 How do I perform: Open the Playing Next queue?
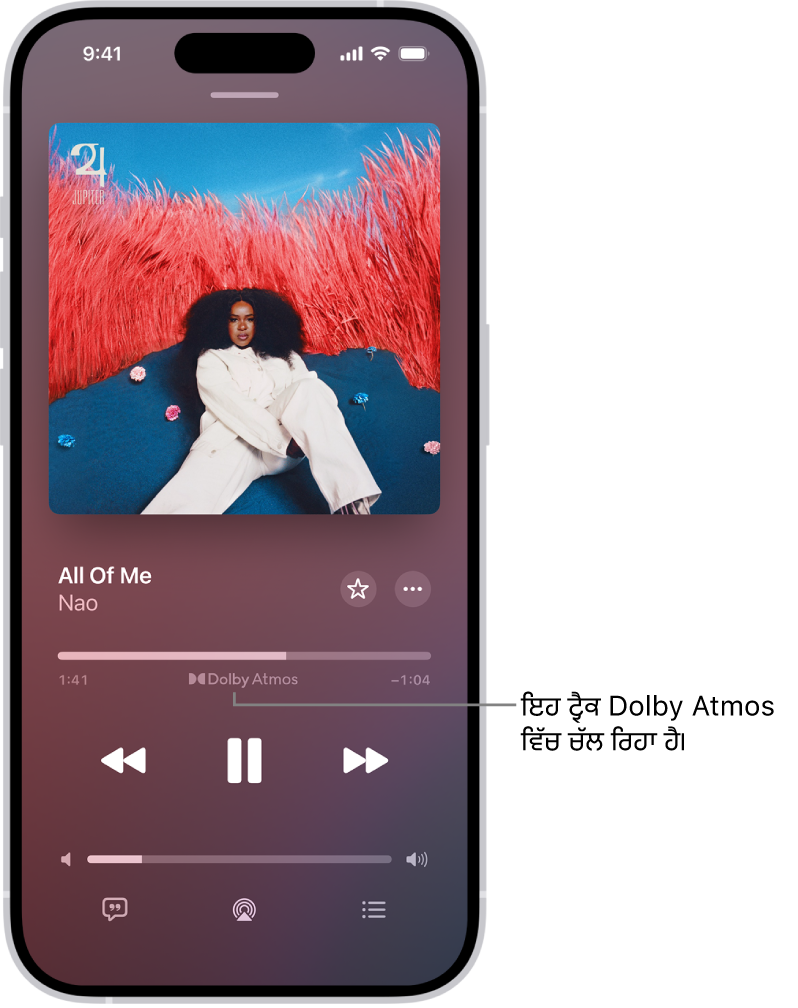pos(373,909)
